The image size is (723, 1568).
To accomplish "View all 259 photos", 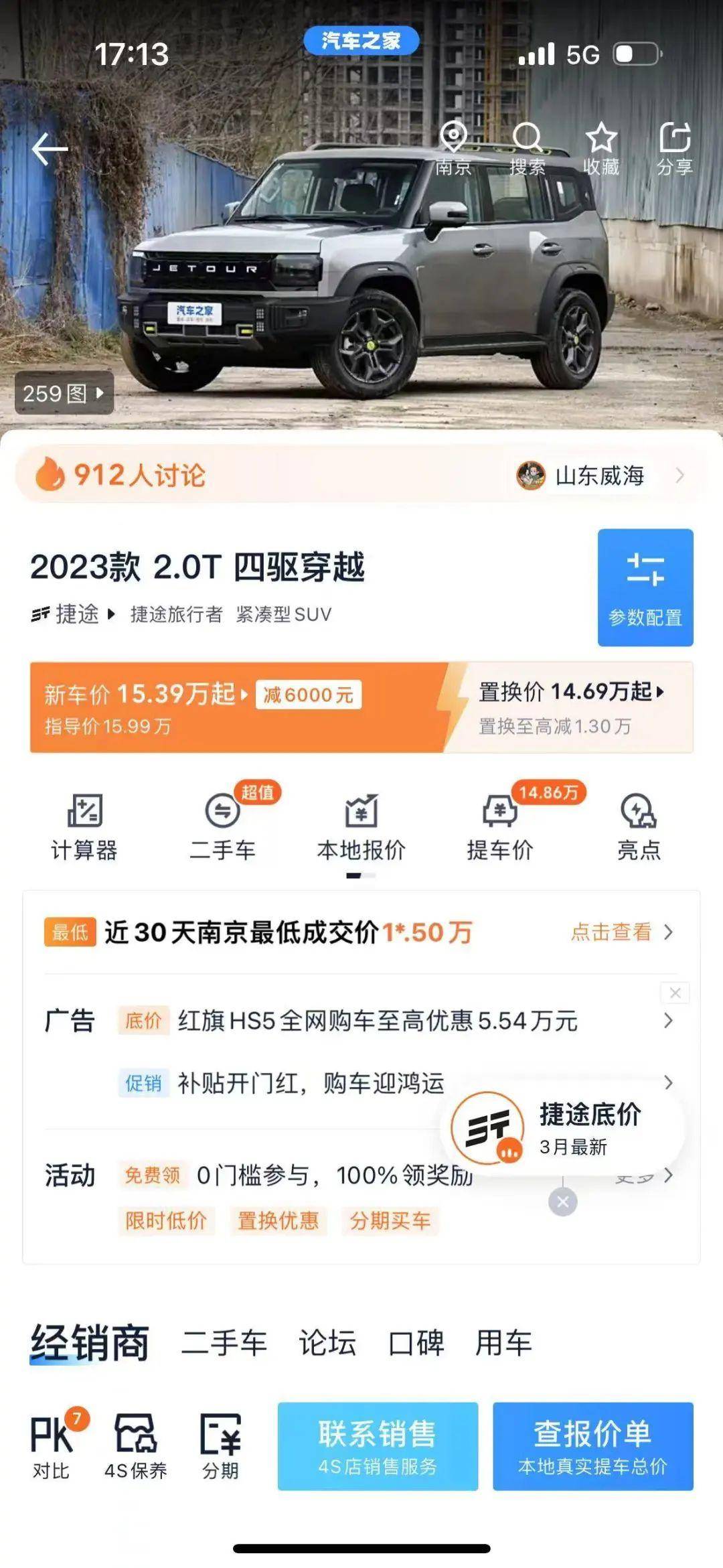I will [x=64, y=393].
